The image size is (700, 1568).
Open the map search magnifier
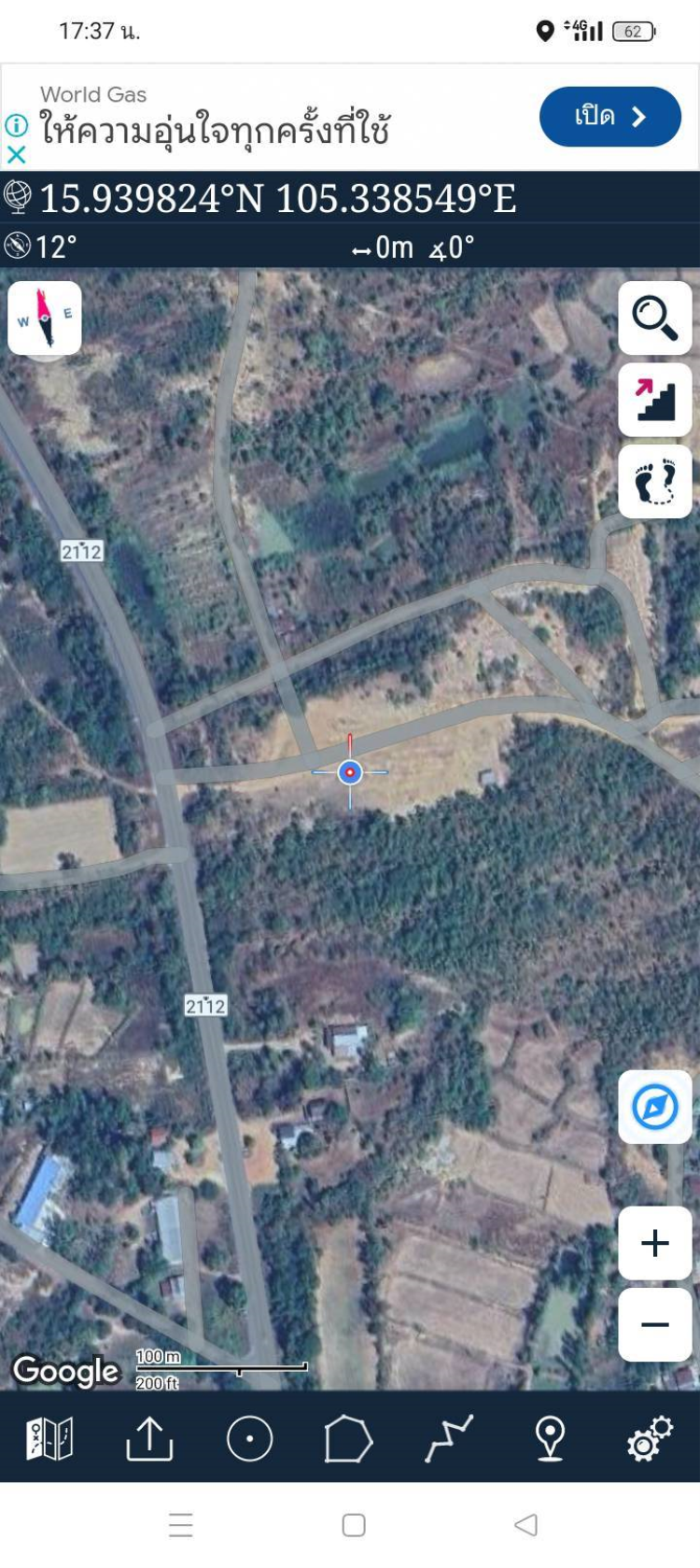click(655, 318)
